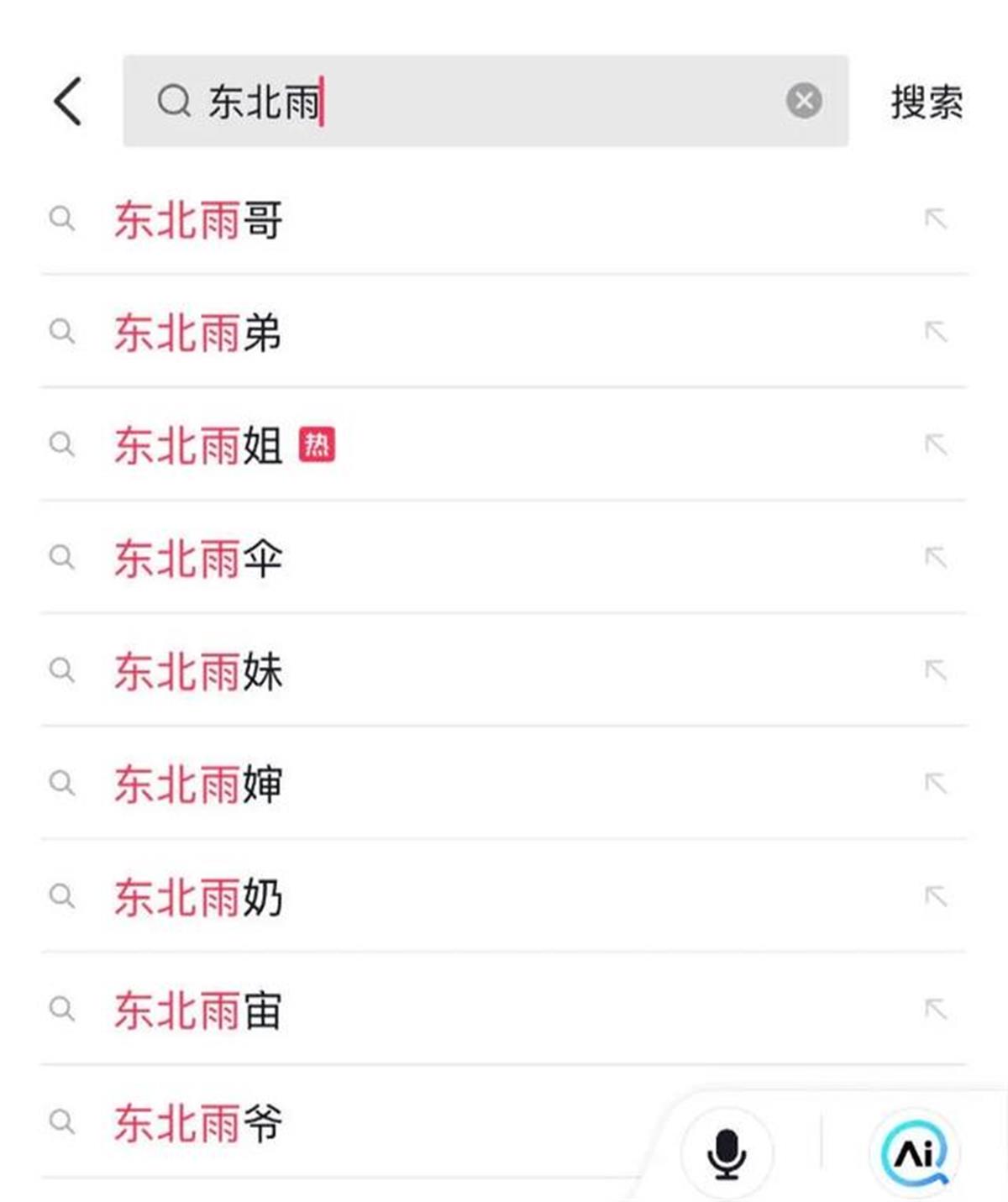Select suggestion 东北雨弟

point(198,333)
